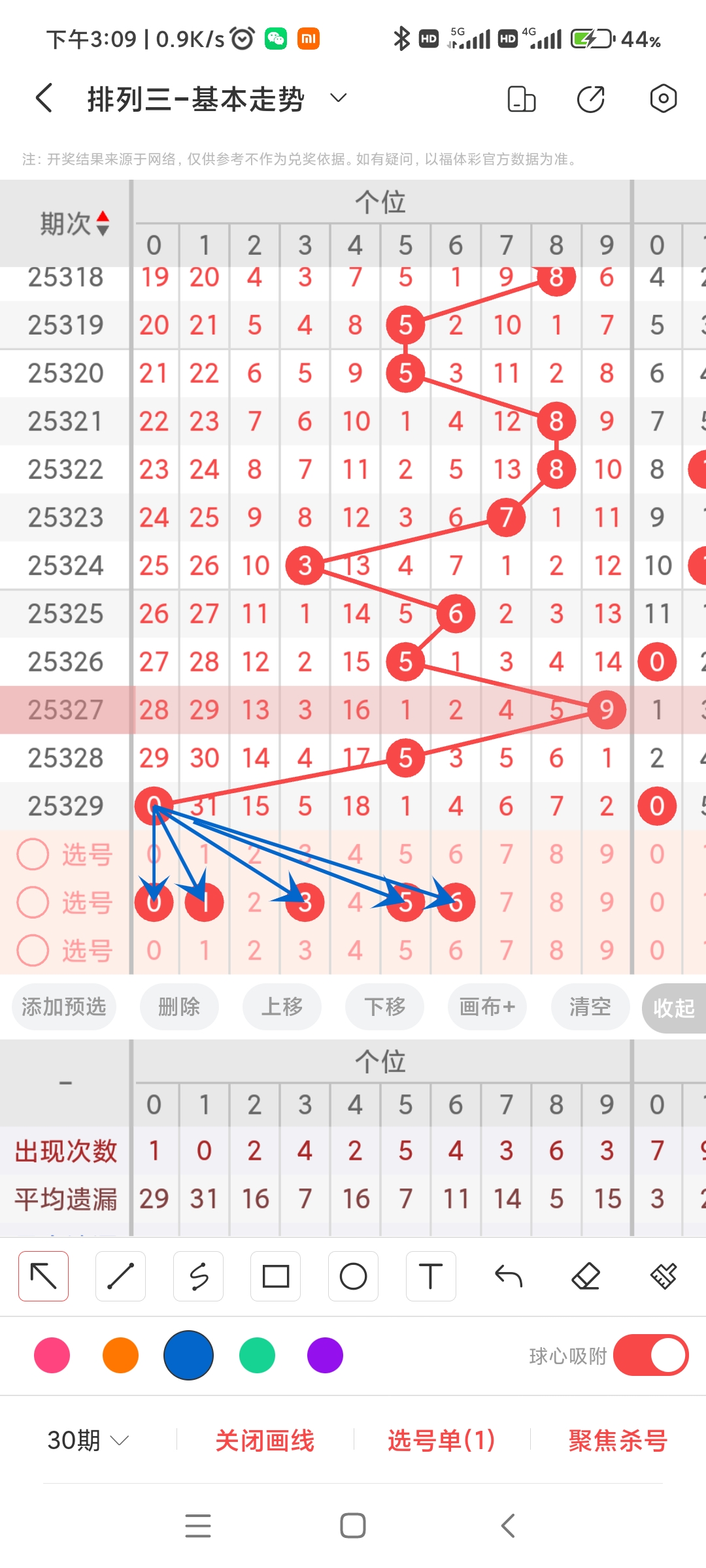
Task: Select the curve drawing tool
Action: coord(199,1275)
